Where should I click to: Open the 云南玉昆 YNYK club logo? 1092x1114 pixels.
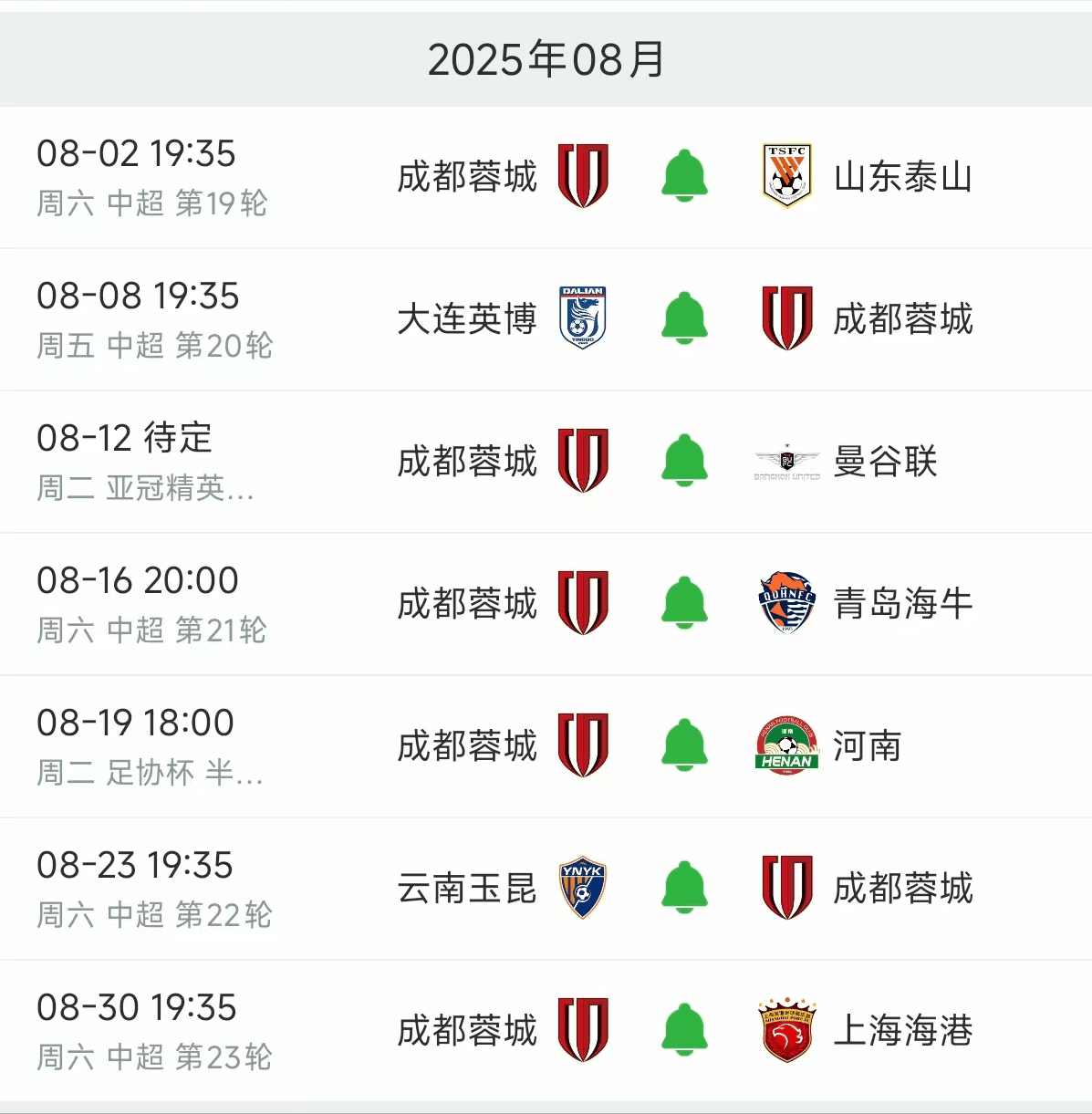tap(584, 889)
